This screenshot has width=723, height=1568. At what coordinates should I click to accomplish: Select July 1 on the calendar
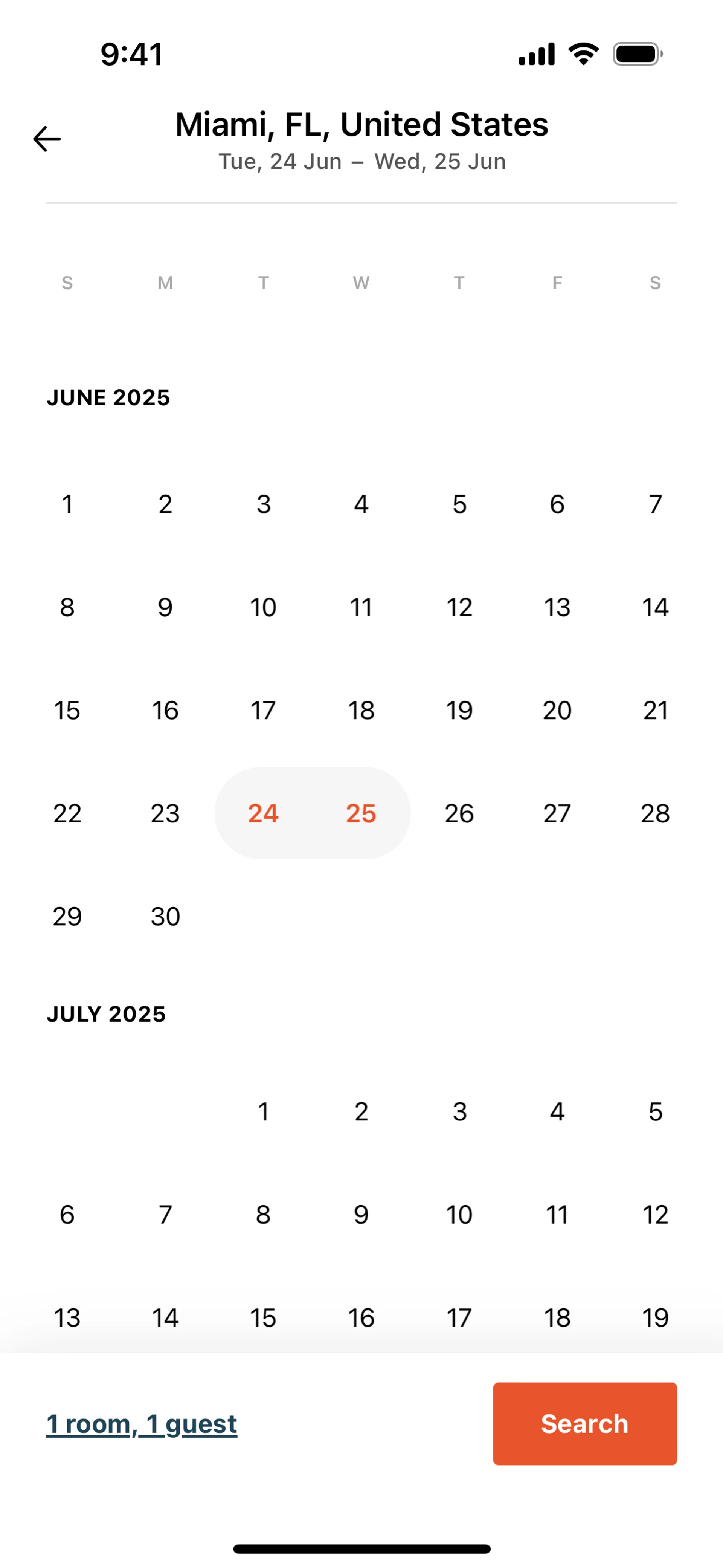[263, 1111]
